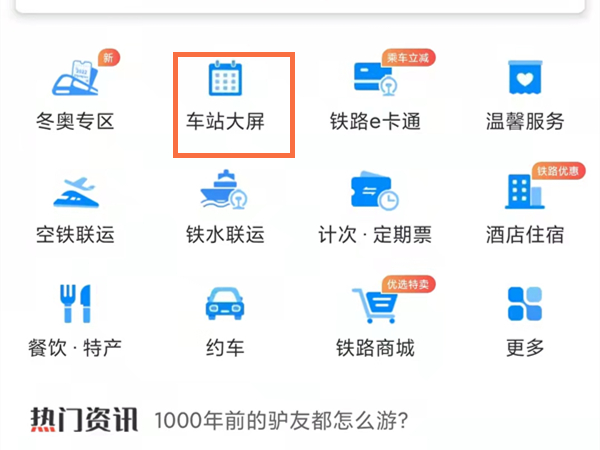
Task: Open 铁路商城 shopping mall
Action: (375, 322)
